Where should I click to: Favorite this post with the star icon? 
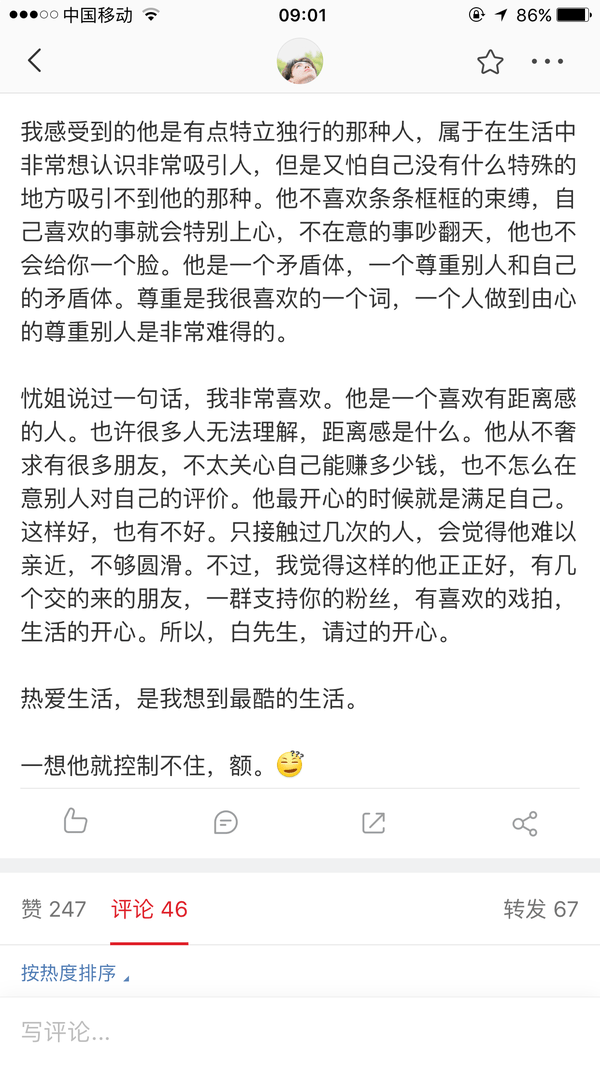490,61
